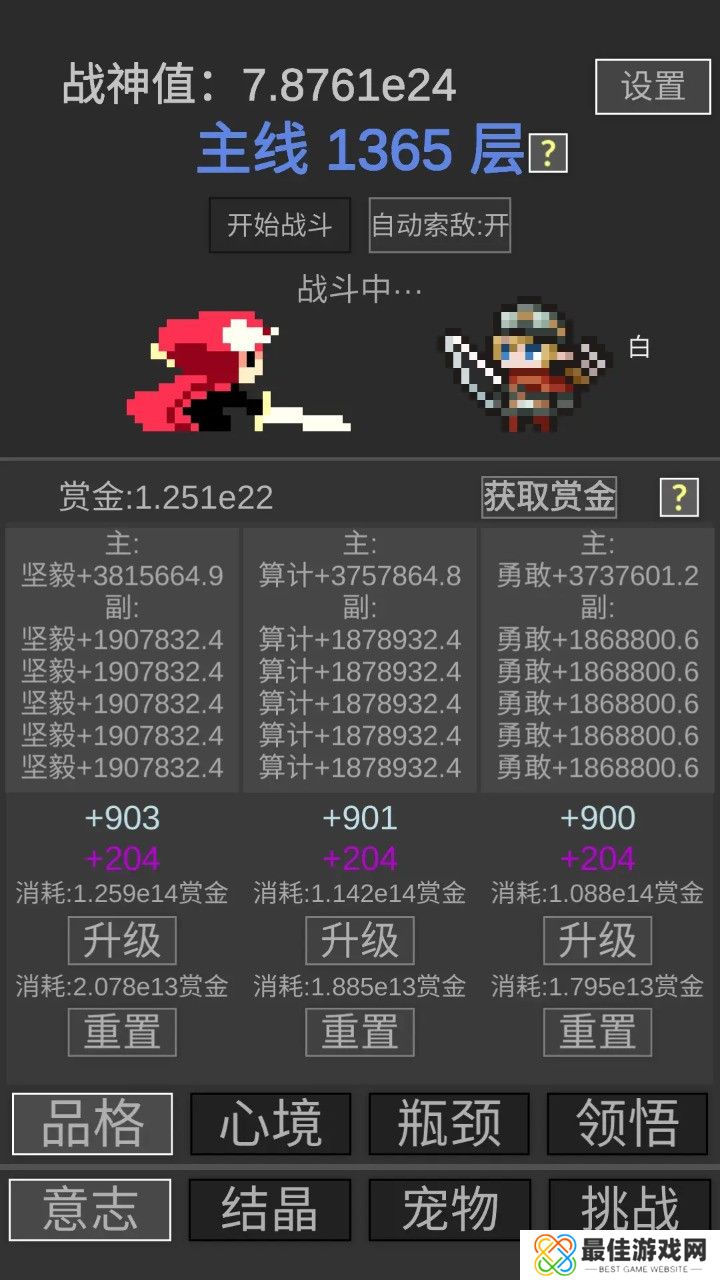Tap 重置 under the 算计 column

(360, 1032)
